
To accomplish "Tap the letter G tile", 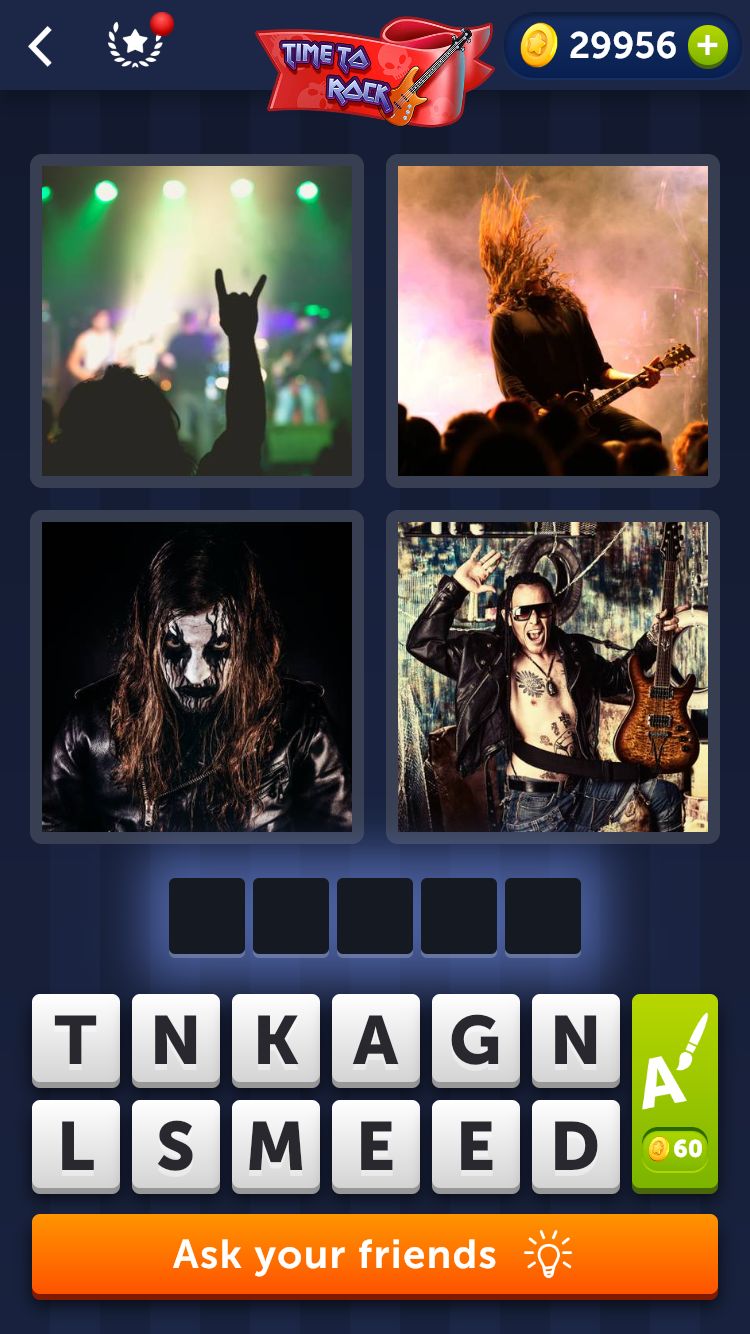I will (x=476, y=1040).
